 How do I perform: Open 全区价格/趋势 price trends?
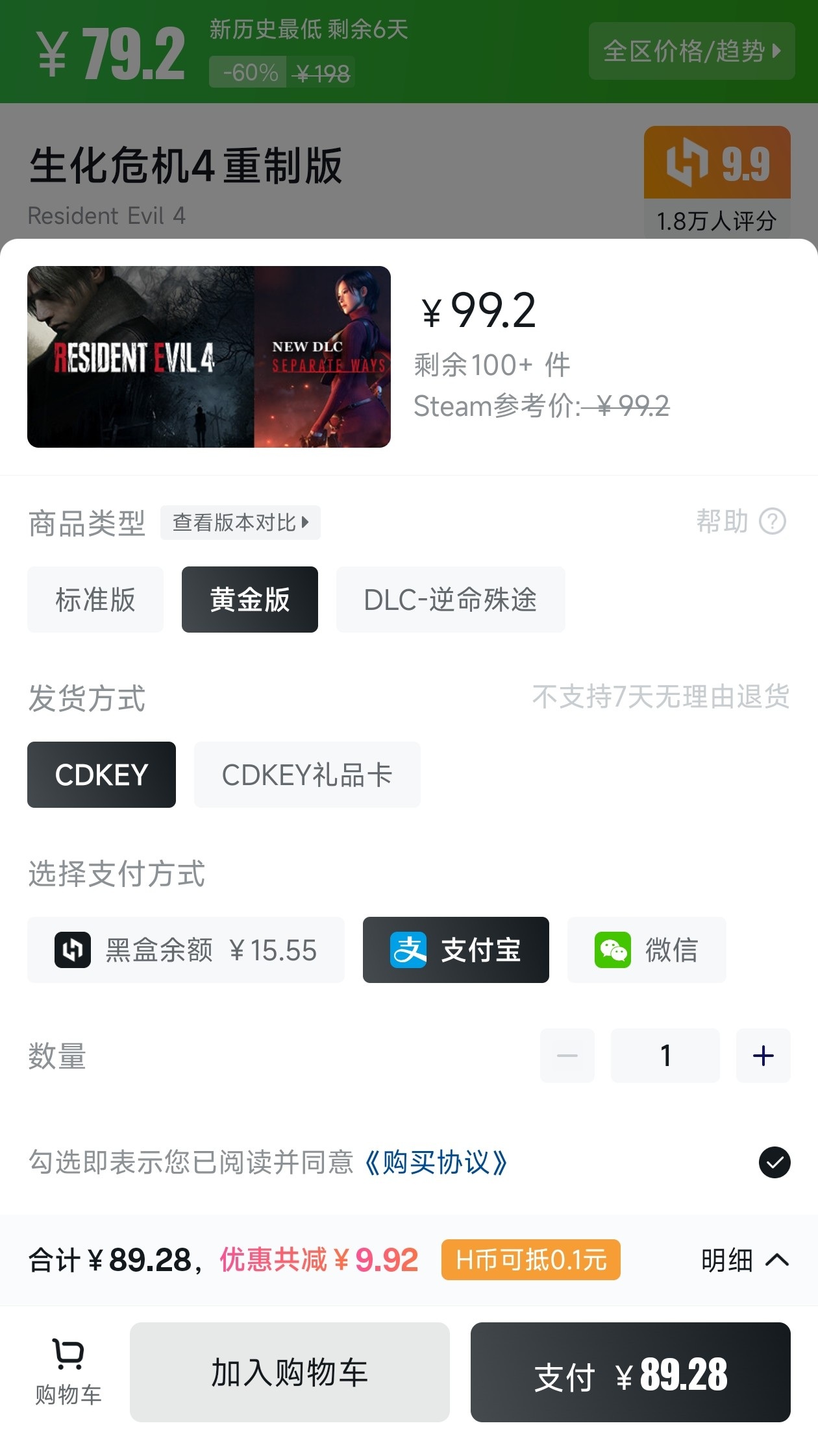click(691, 51)
